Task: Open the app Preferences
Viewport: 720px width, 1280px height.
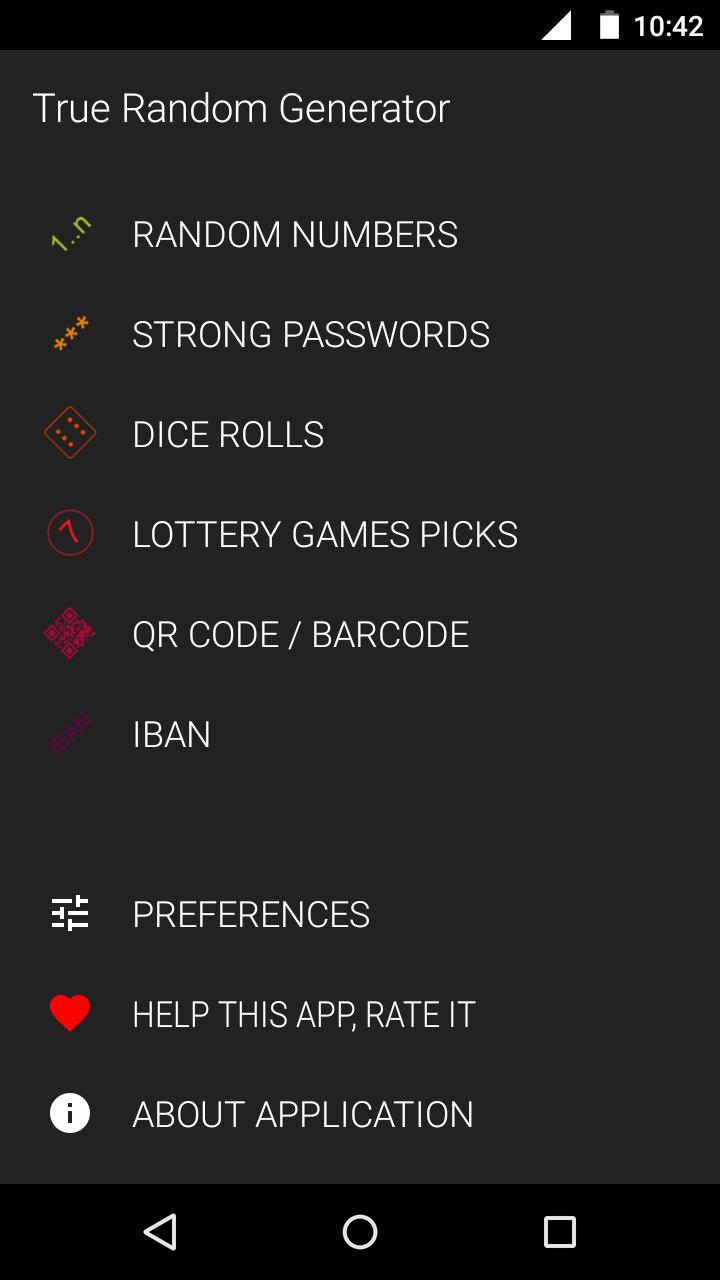Action: click(250, 913)
